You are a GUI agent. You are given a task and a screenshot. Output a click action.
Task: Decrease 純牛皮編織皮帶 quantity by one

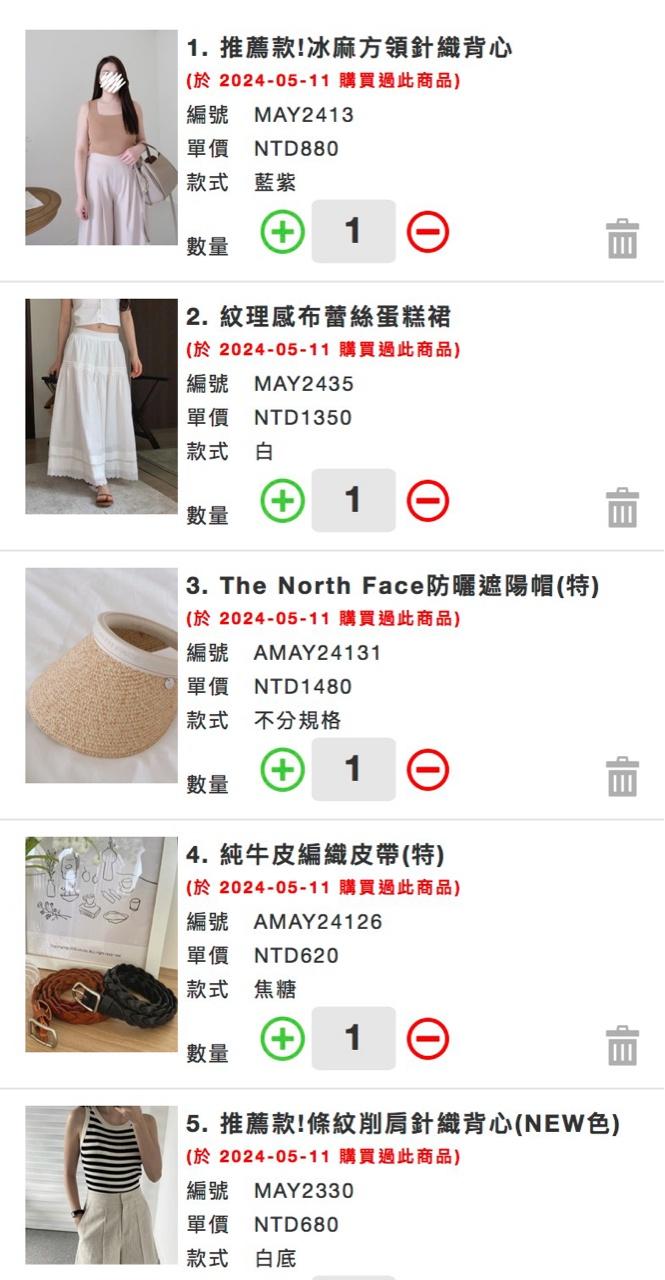click(x=428, y=1038)
